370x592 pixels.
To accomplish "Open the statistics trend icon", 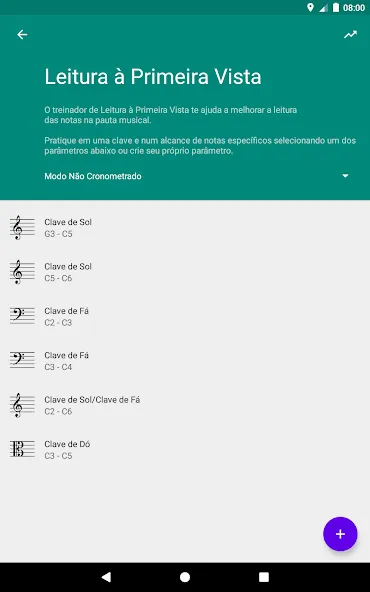I will tap(350, 35).
